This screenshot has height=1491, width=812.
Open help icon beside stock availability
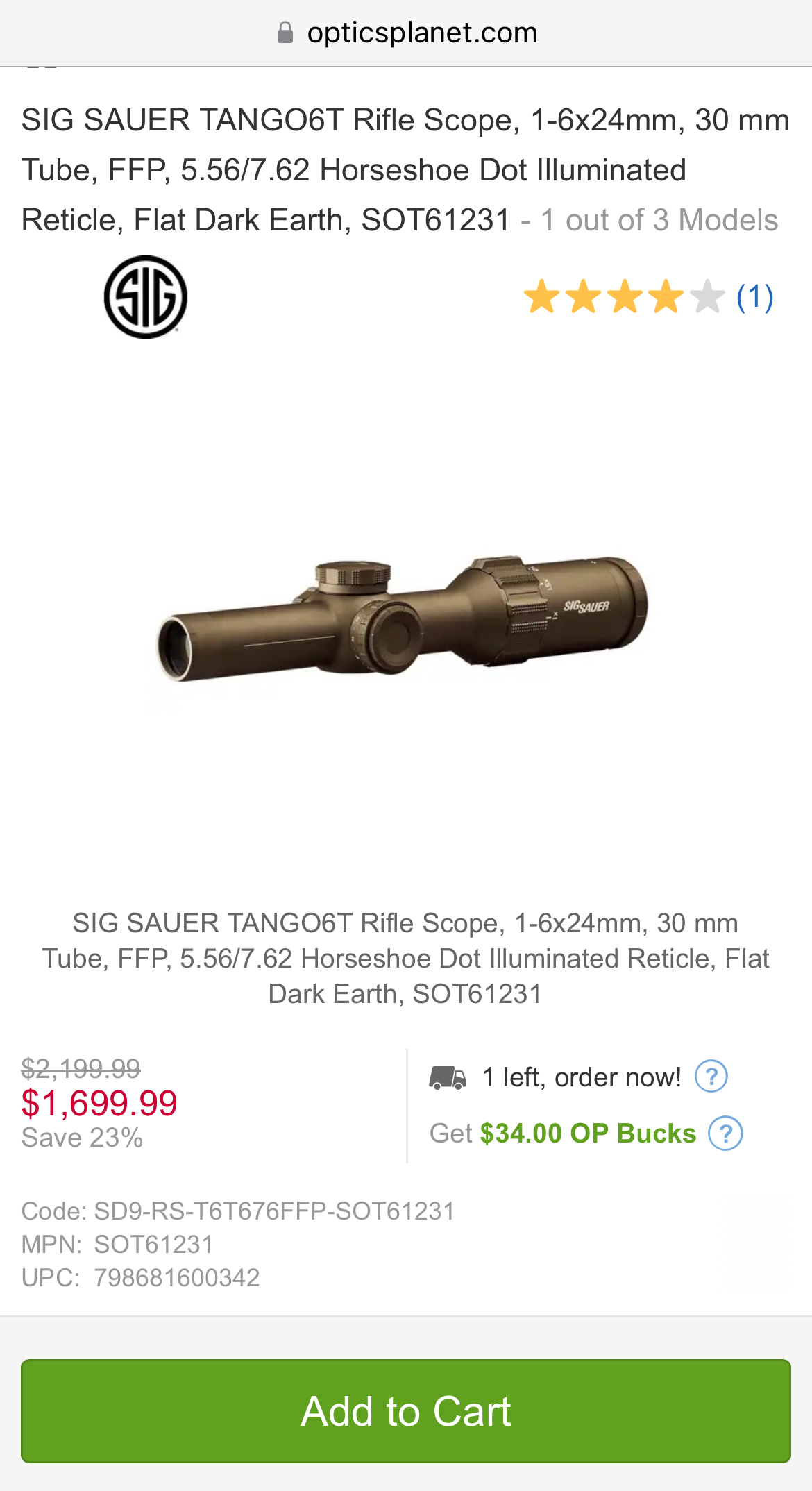(x=711, y=1077)
